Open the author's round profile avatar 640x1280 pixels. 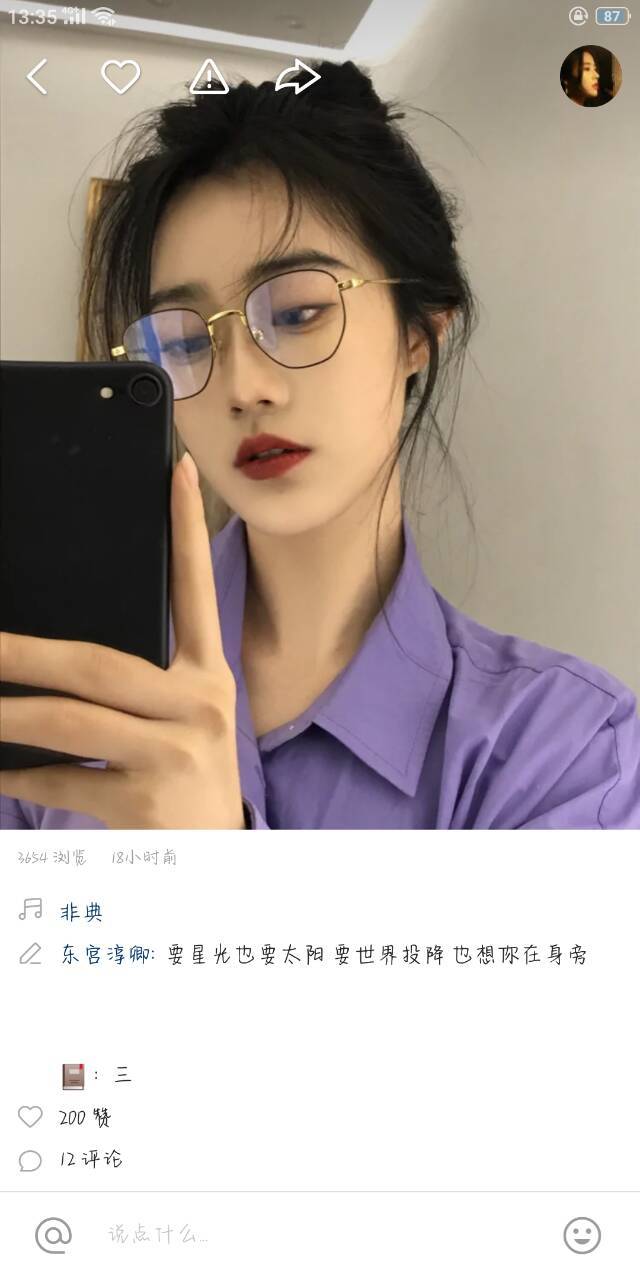(590, 76)
